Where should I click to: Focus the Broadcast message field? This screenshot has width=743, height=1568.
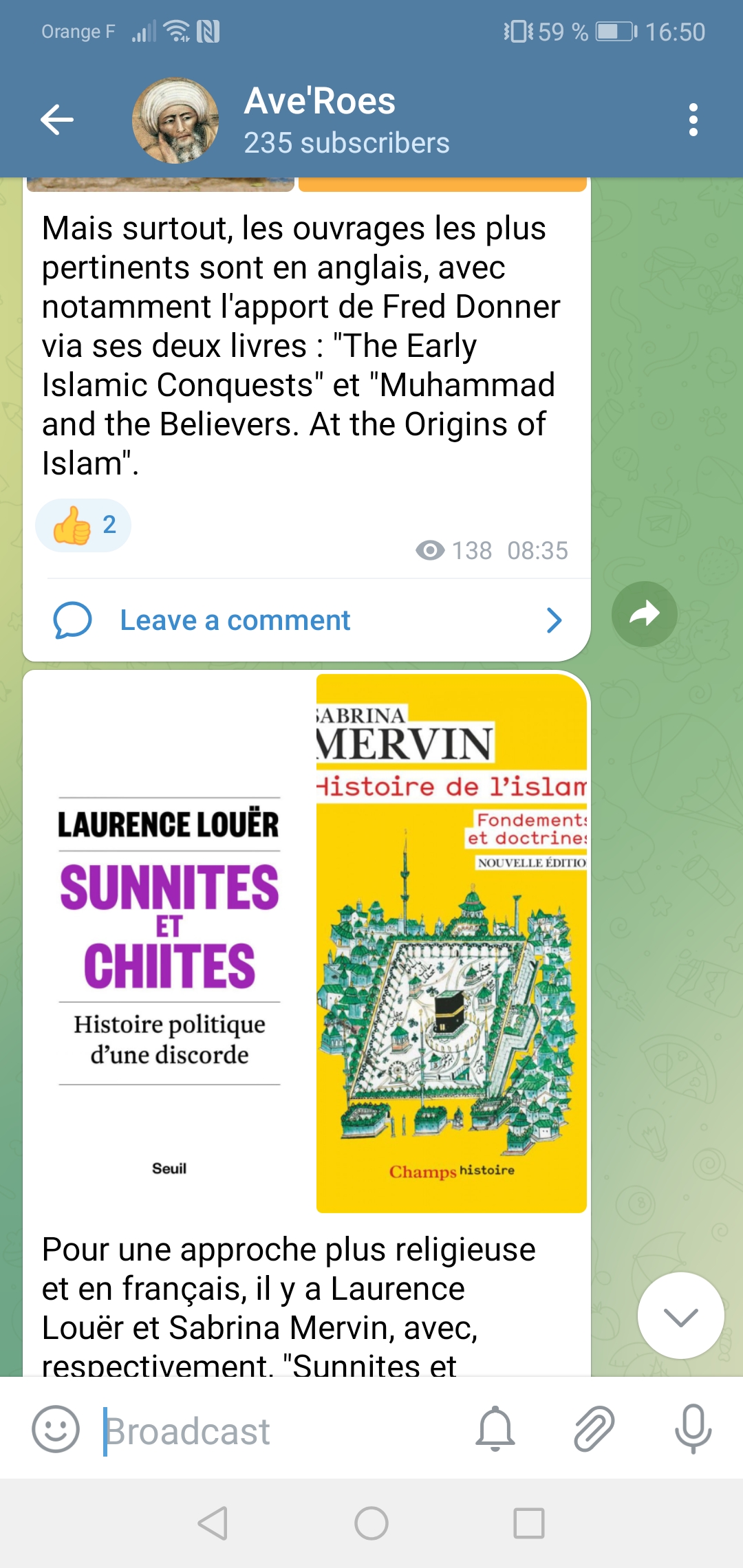pyautogui.click(x=275, y=1430)
